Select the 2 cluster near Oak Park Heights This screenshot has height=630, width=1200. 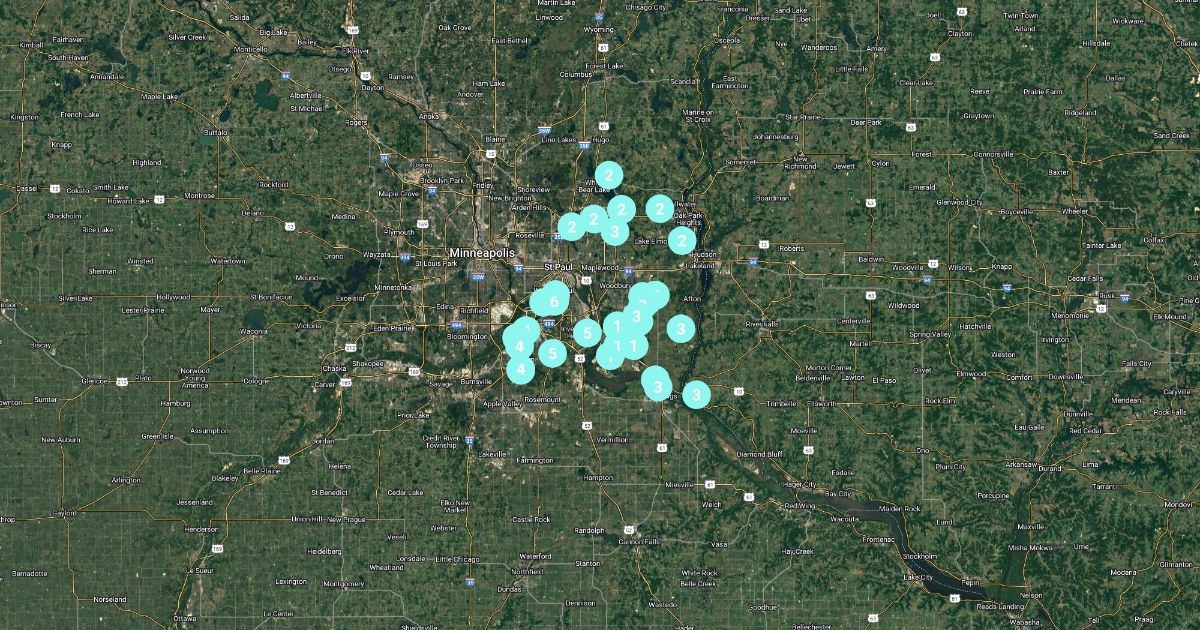point(660,208)
